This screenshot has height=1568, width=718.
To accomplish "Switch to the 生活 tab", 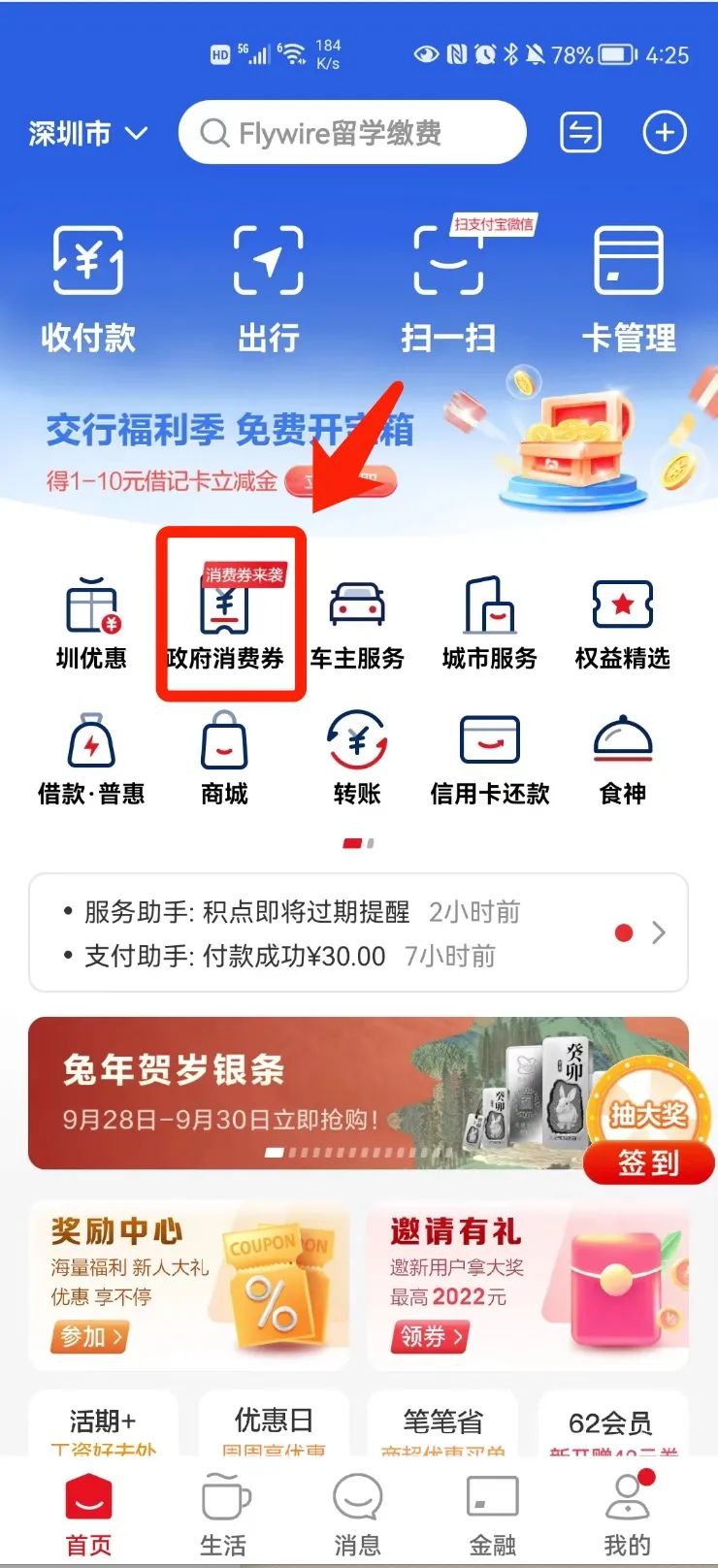I will point(224,1516).
